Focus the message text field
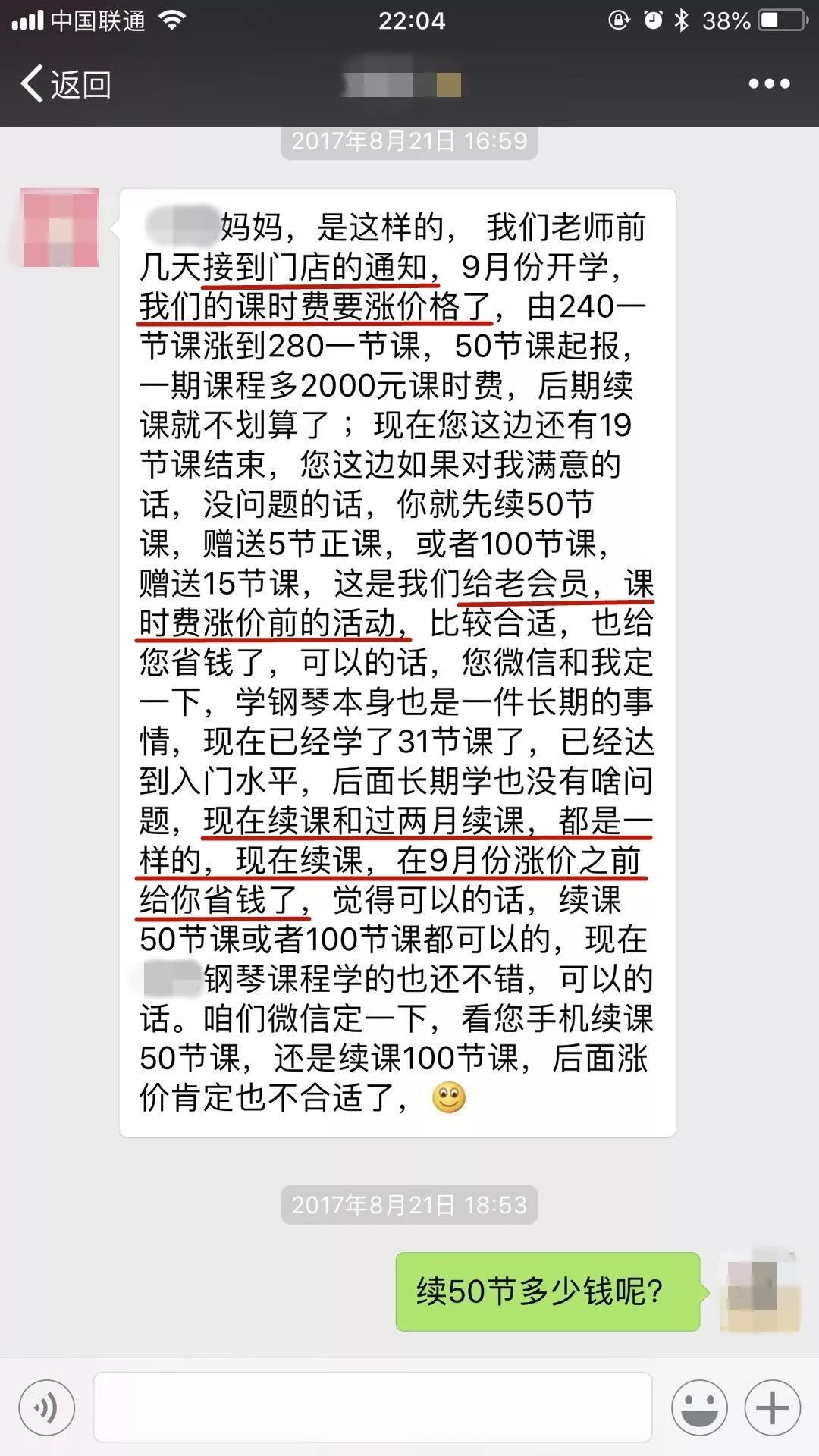Image resolution: width=819 pixels, height=1456 pixels. click(372, 1407)
